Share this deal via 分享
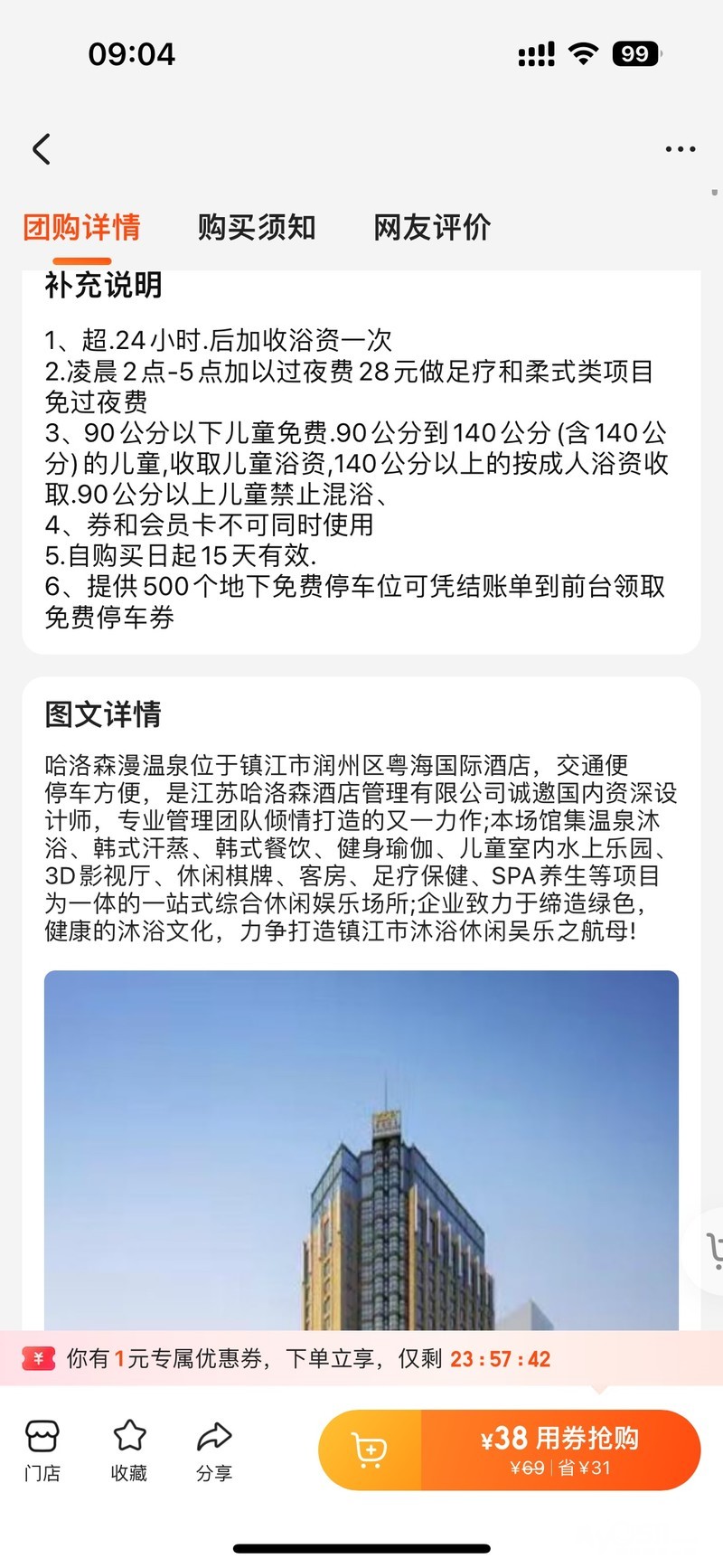 pyautogui.click(x=214, y=1450)
